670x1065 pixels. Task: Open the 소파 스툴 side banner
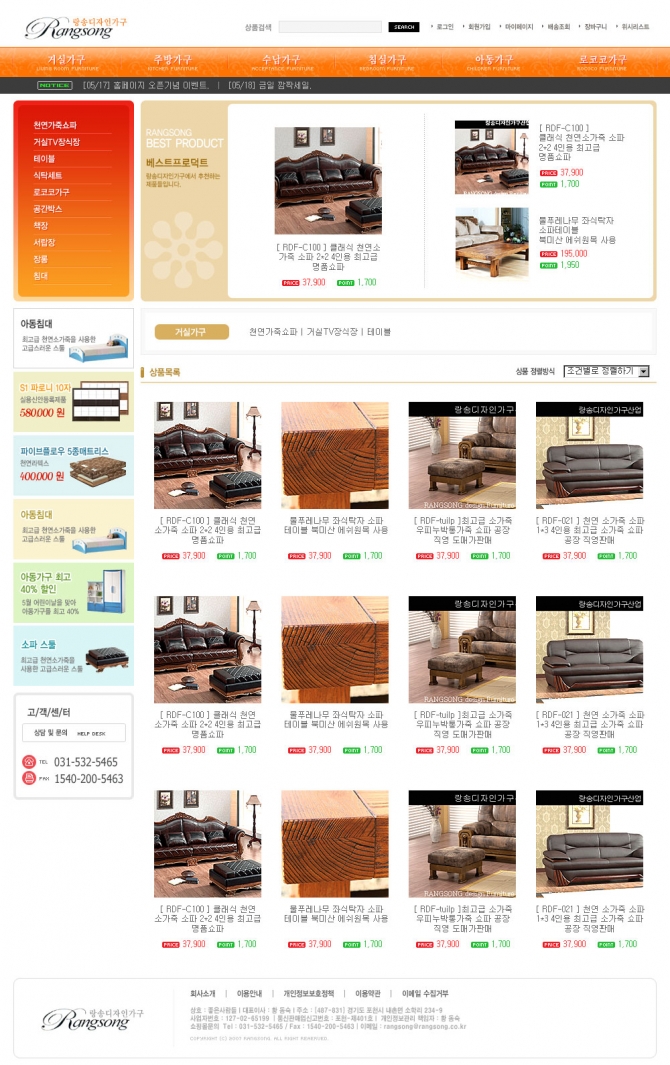(x=74, y=653)
